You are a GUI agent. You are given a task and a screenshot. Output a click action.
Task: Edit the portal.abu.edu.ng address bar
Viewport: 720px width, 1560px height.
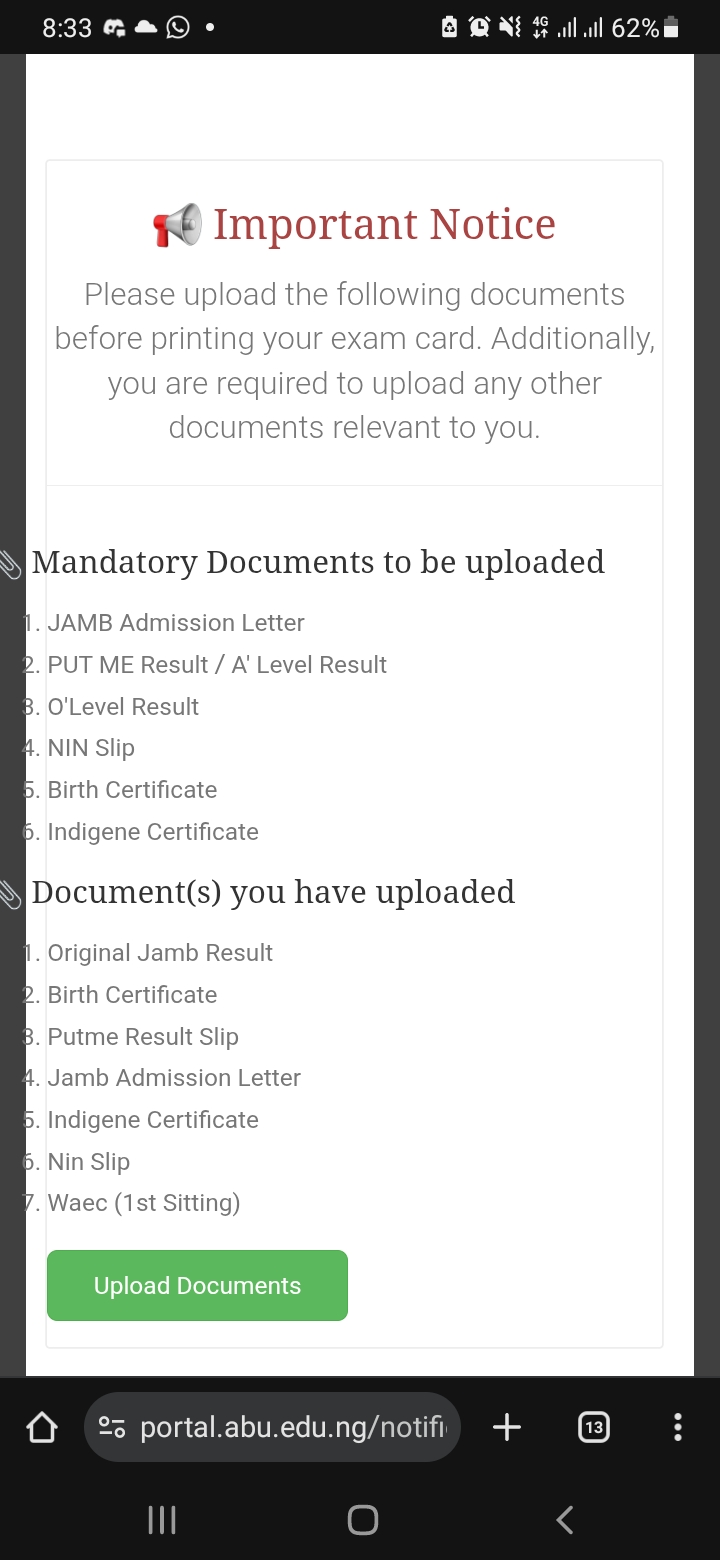coord(292,1427)
